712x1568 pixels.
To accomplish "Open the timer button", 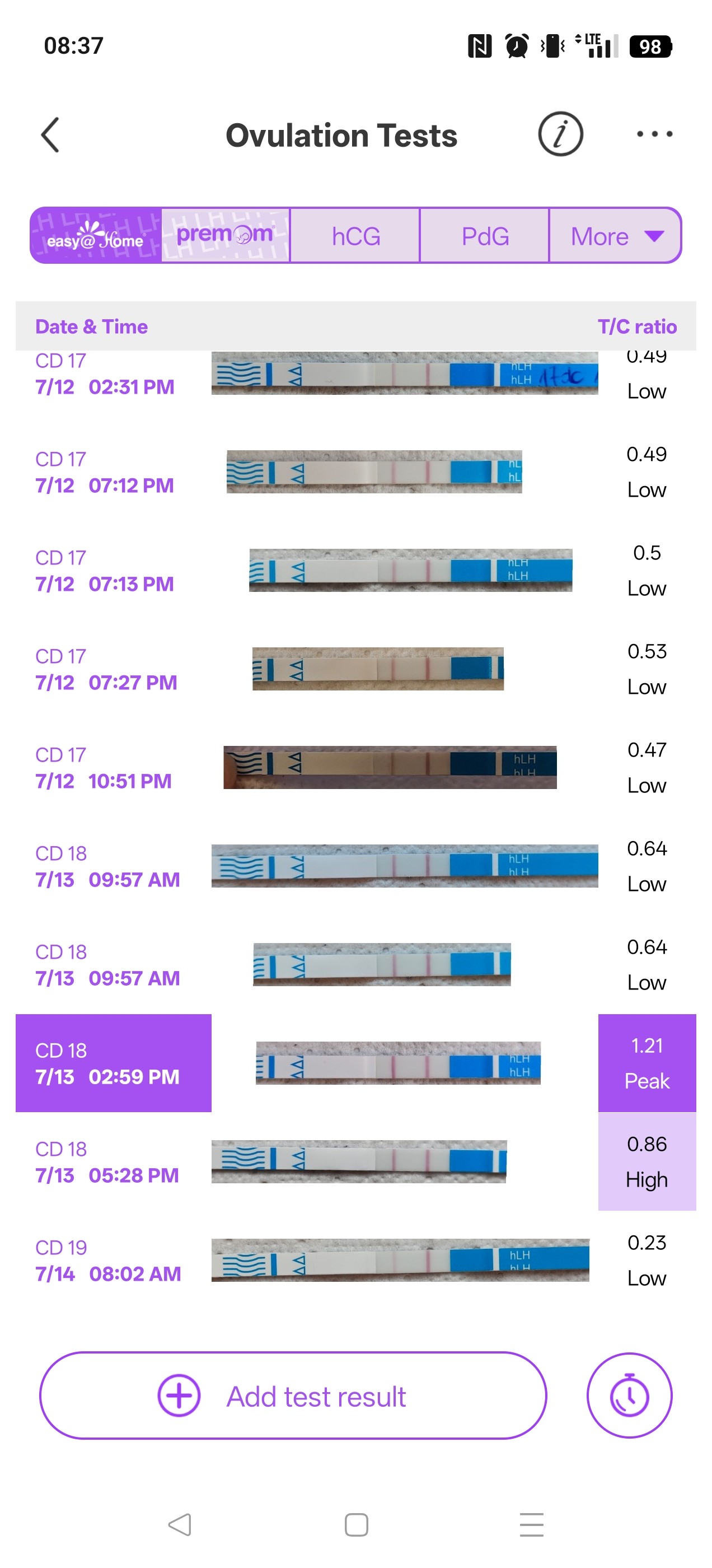I will pos(629,1395).
